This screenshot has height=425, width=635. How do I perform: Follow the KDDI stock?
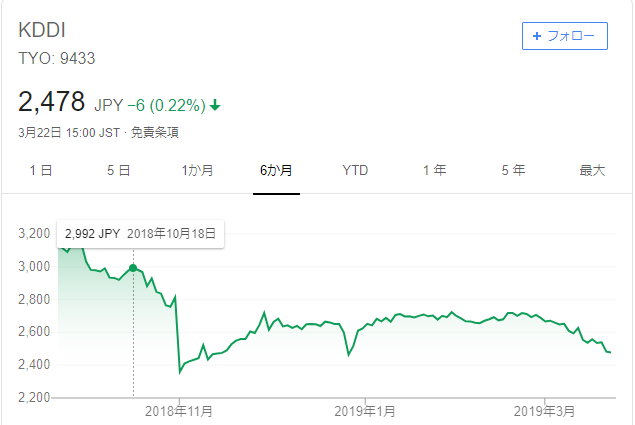point(564,36)
